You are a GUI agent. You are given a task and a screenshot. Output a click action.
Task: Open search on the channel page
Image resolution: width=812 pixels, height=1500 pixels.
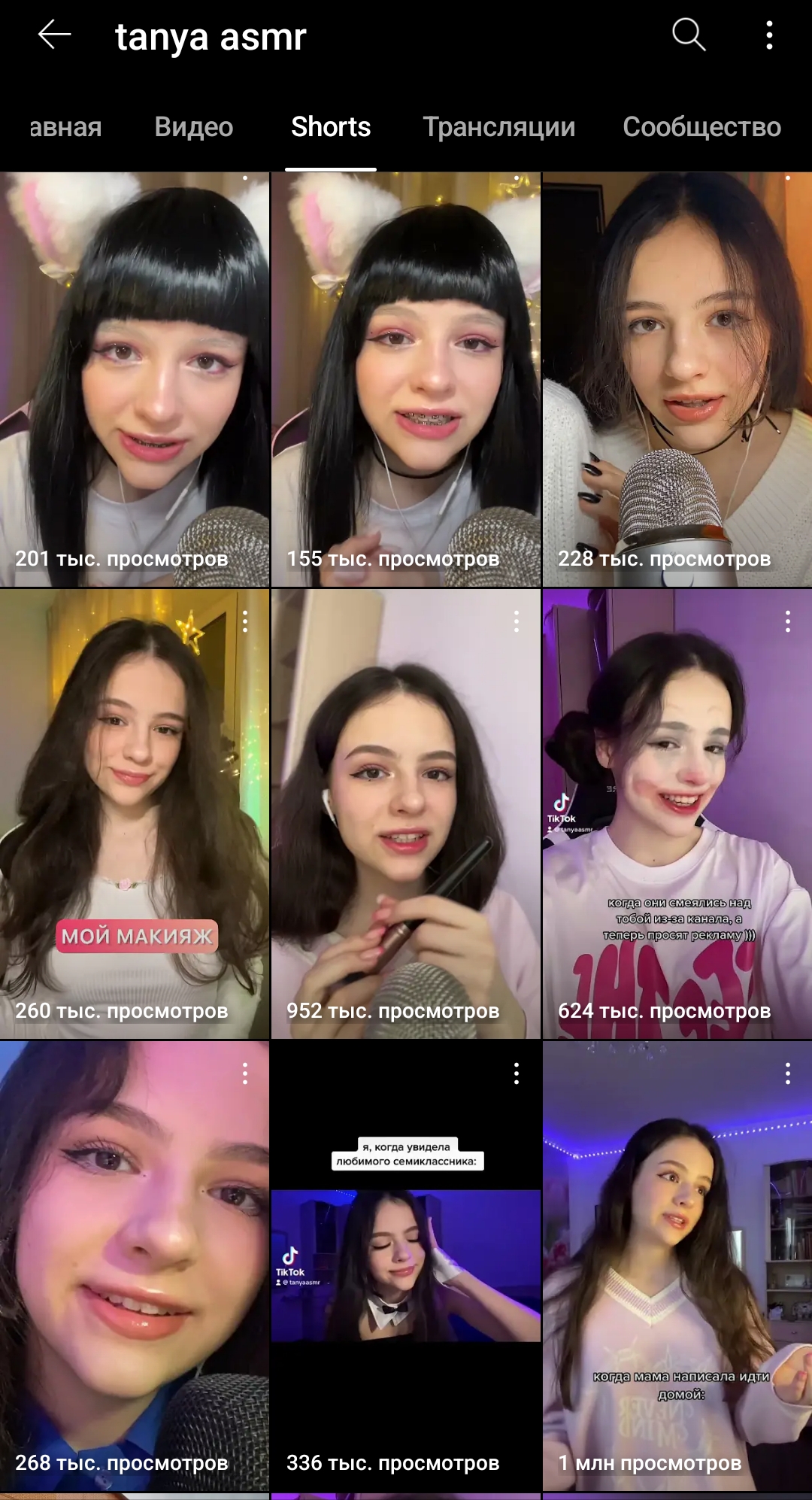point(688,35)
